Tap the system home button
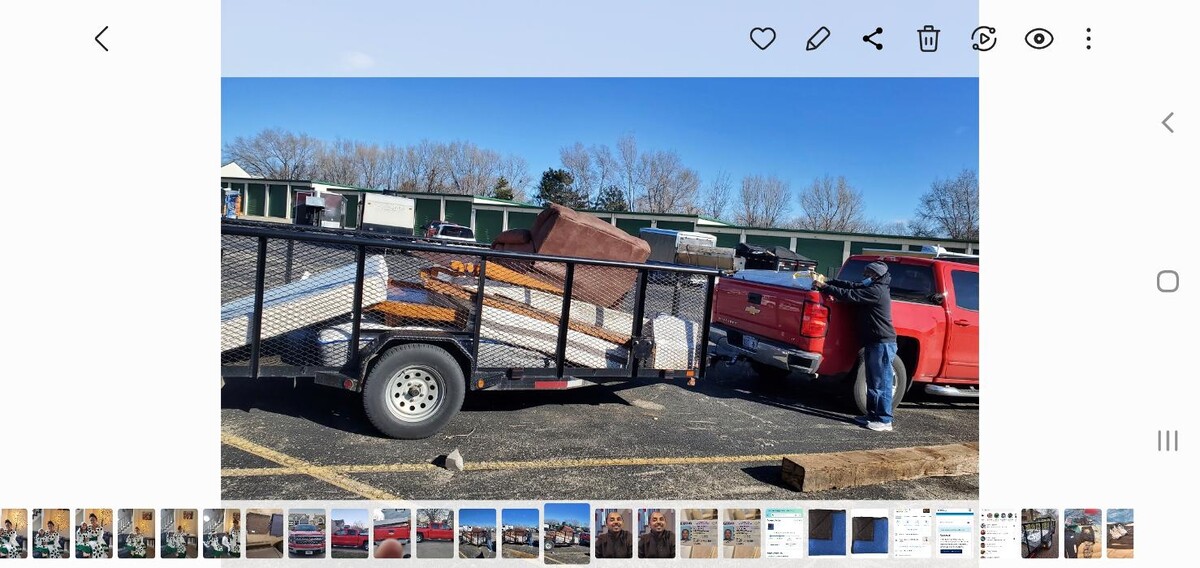 (x=1167, y=281)
